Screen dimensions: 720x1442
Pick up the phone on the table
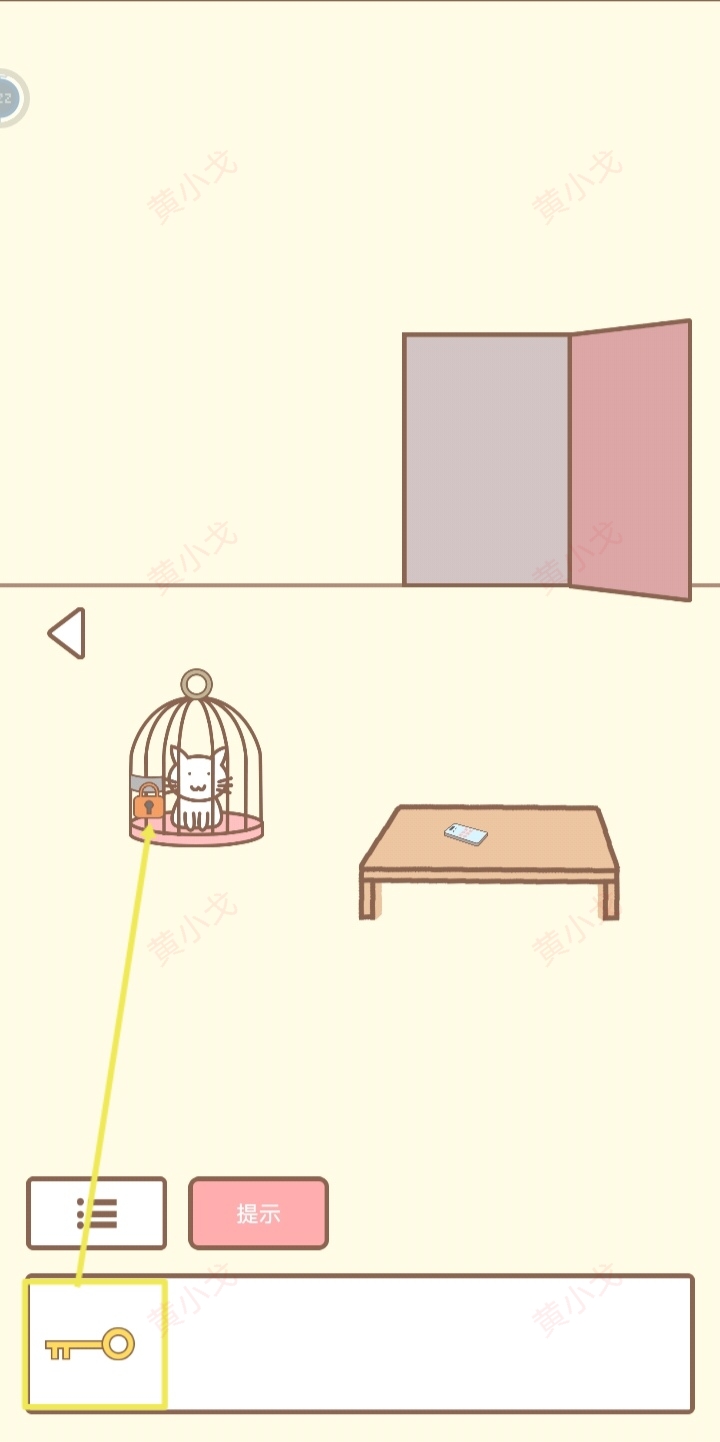point(466,834)
